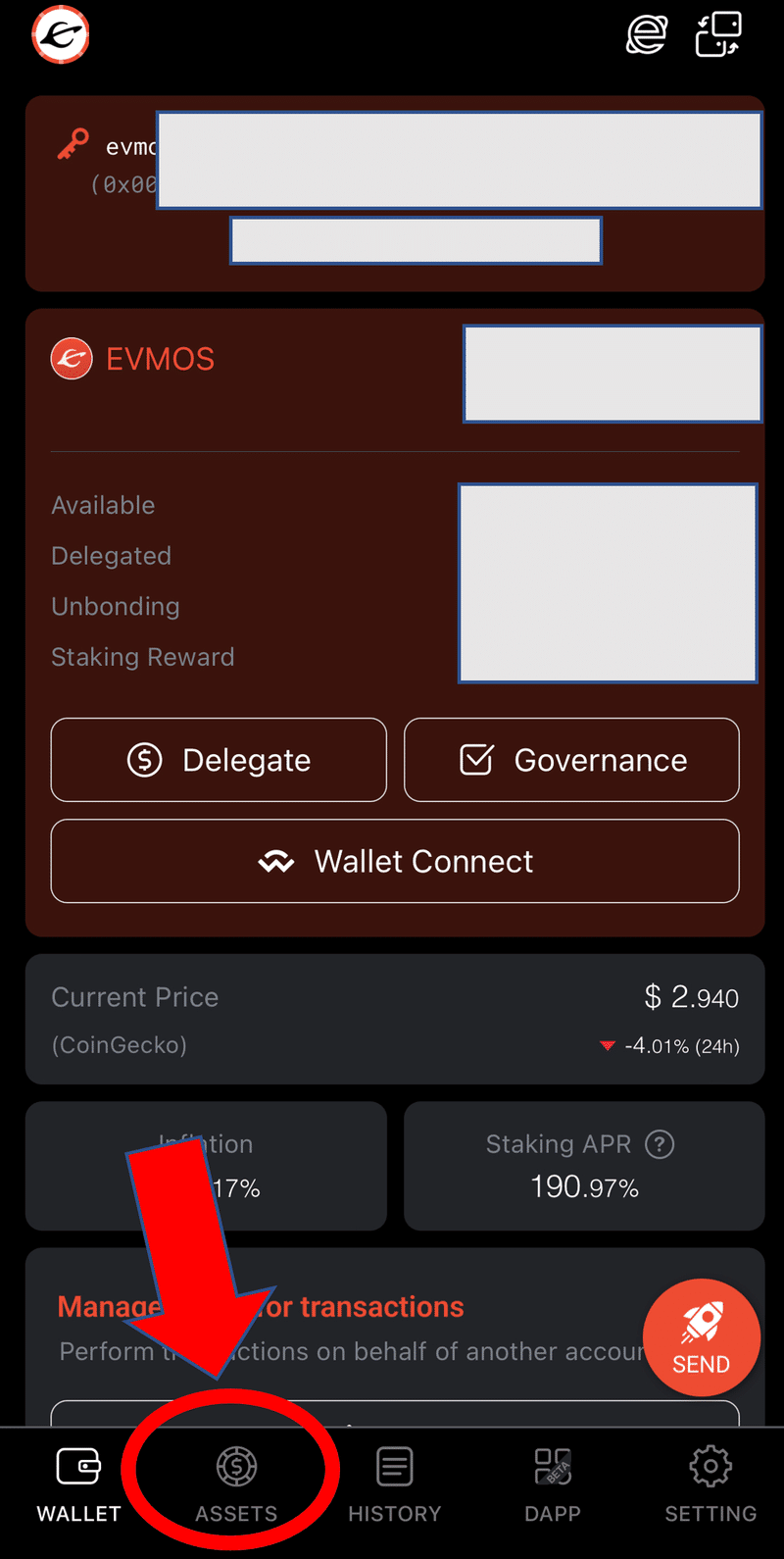Start Wallet Connect
Viewport: 784px width, 1559px height.
395,861
